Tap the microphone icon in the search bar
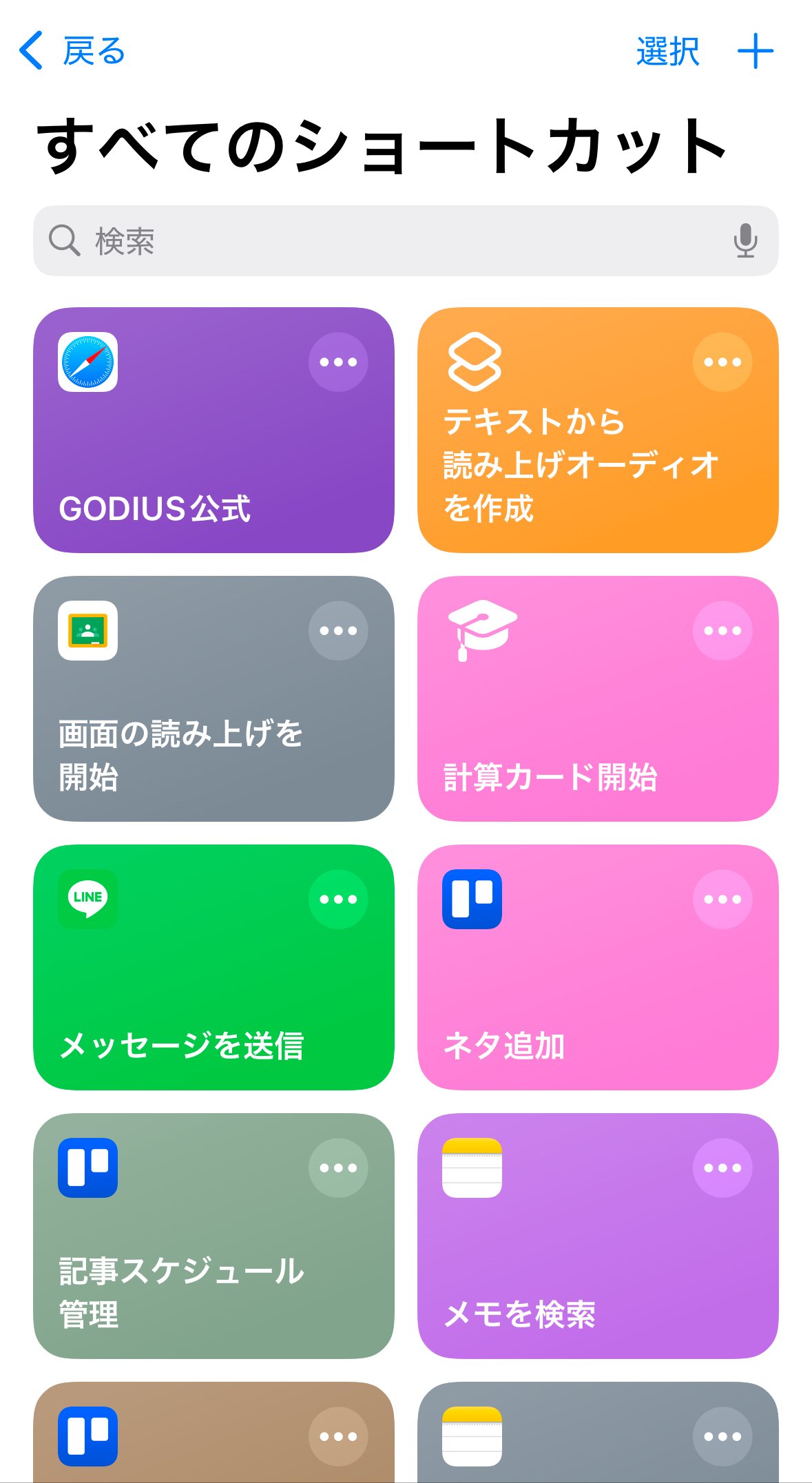The height and width of the screenshot is (1483, 812). pos(747,241)
